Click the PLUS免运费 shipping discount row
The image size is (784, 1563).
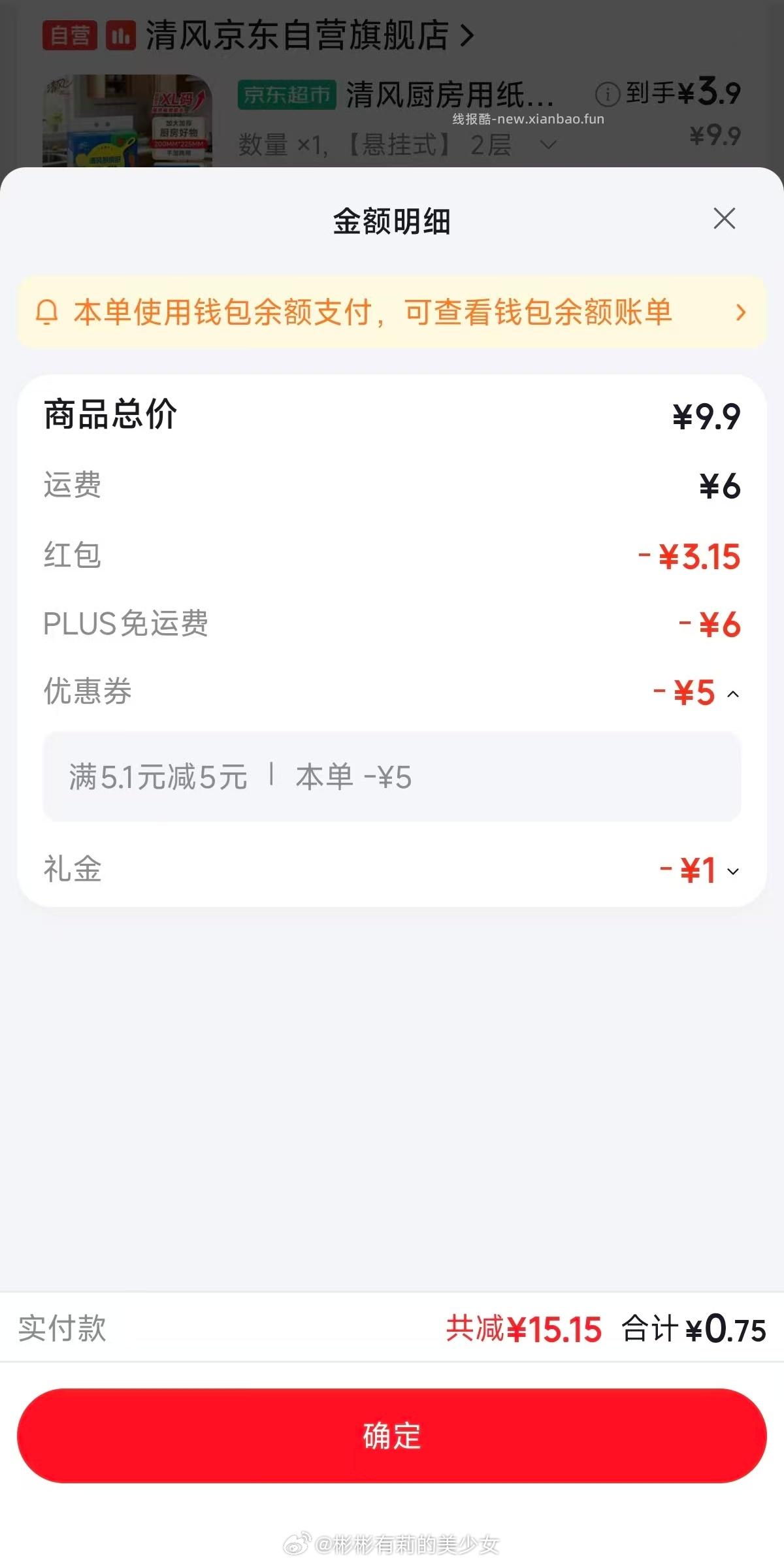click(392, 624)
